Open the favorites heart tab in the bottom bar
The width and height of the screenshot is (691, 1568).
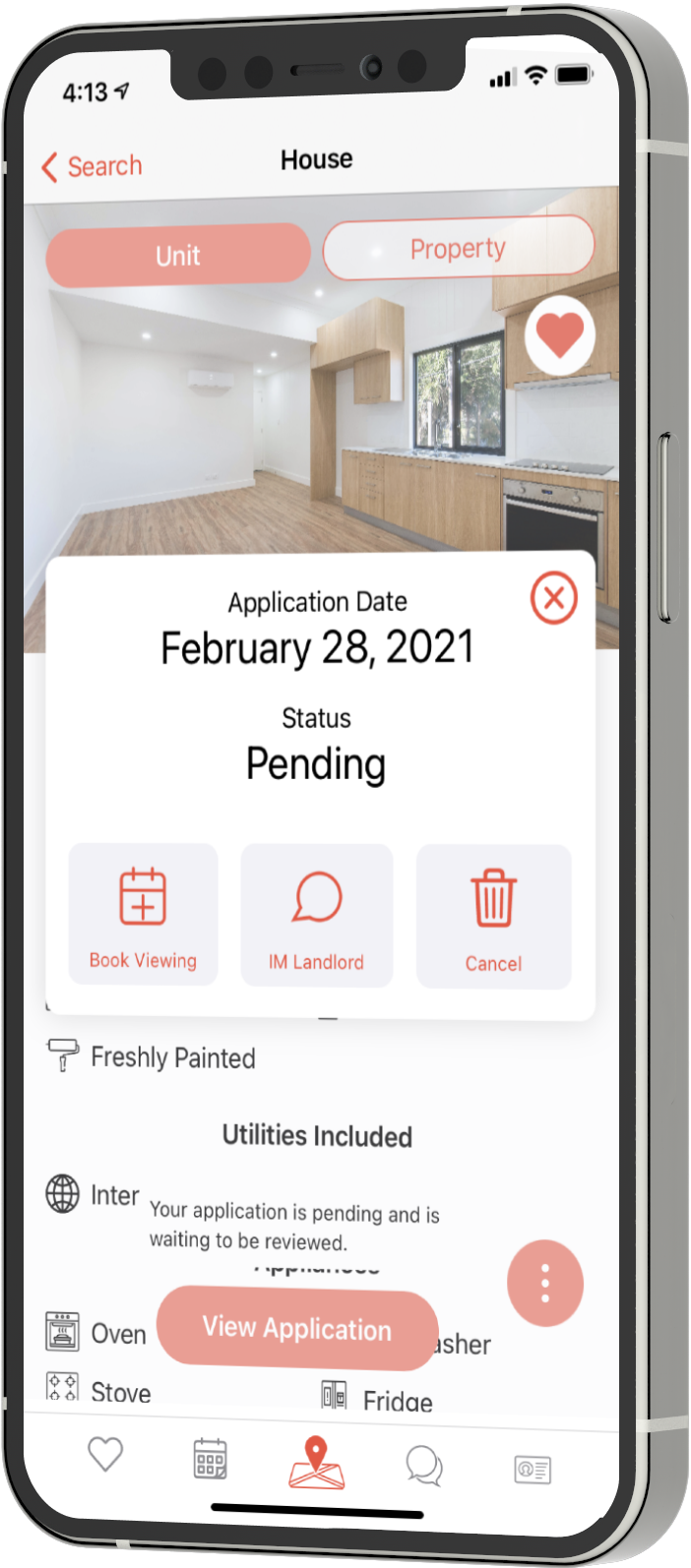[105, 1454]
